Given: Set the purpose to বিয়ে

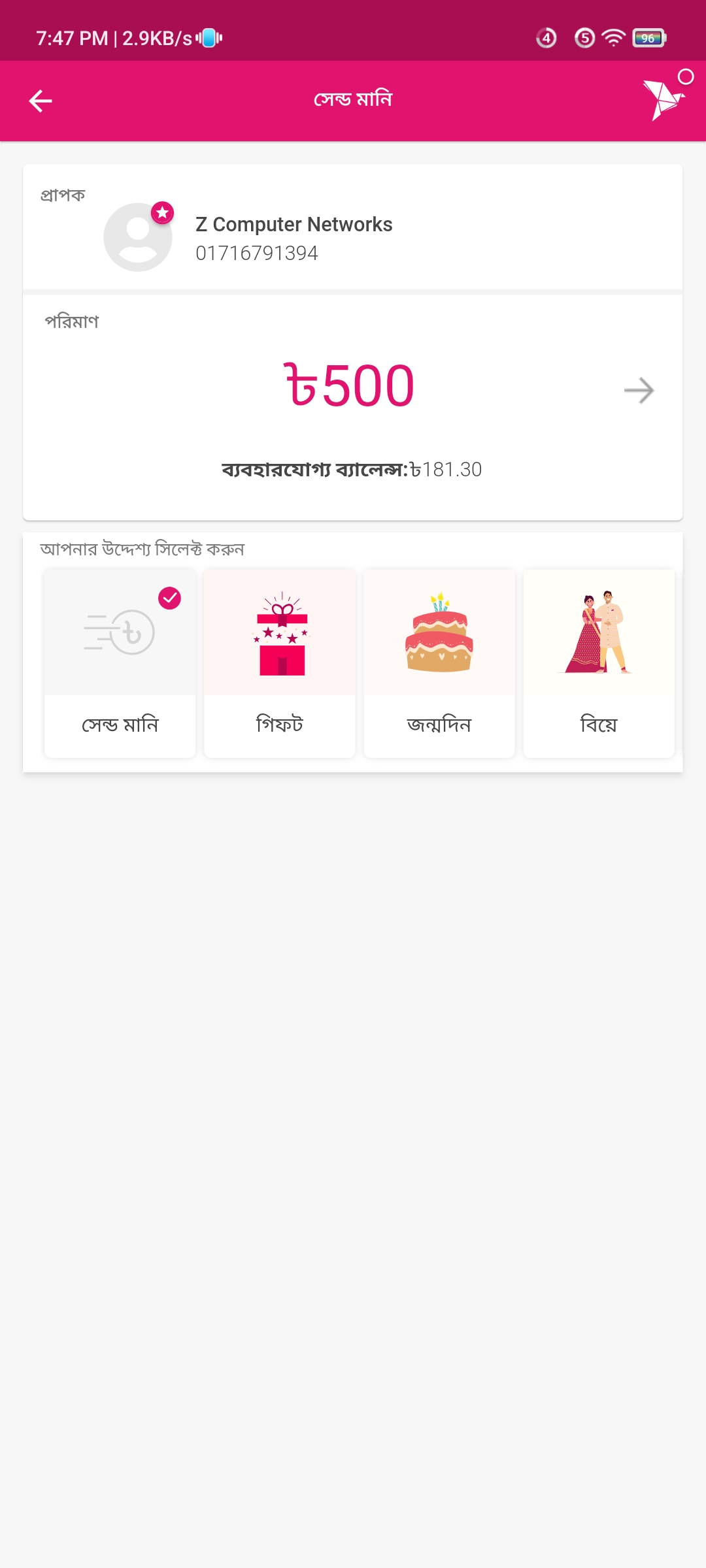Looking at the screenshot, I should (x=599, y=663).
